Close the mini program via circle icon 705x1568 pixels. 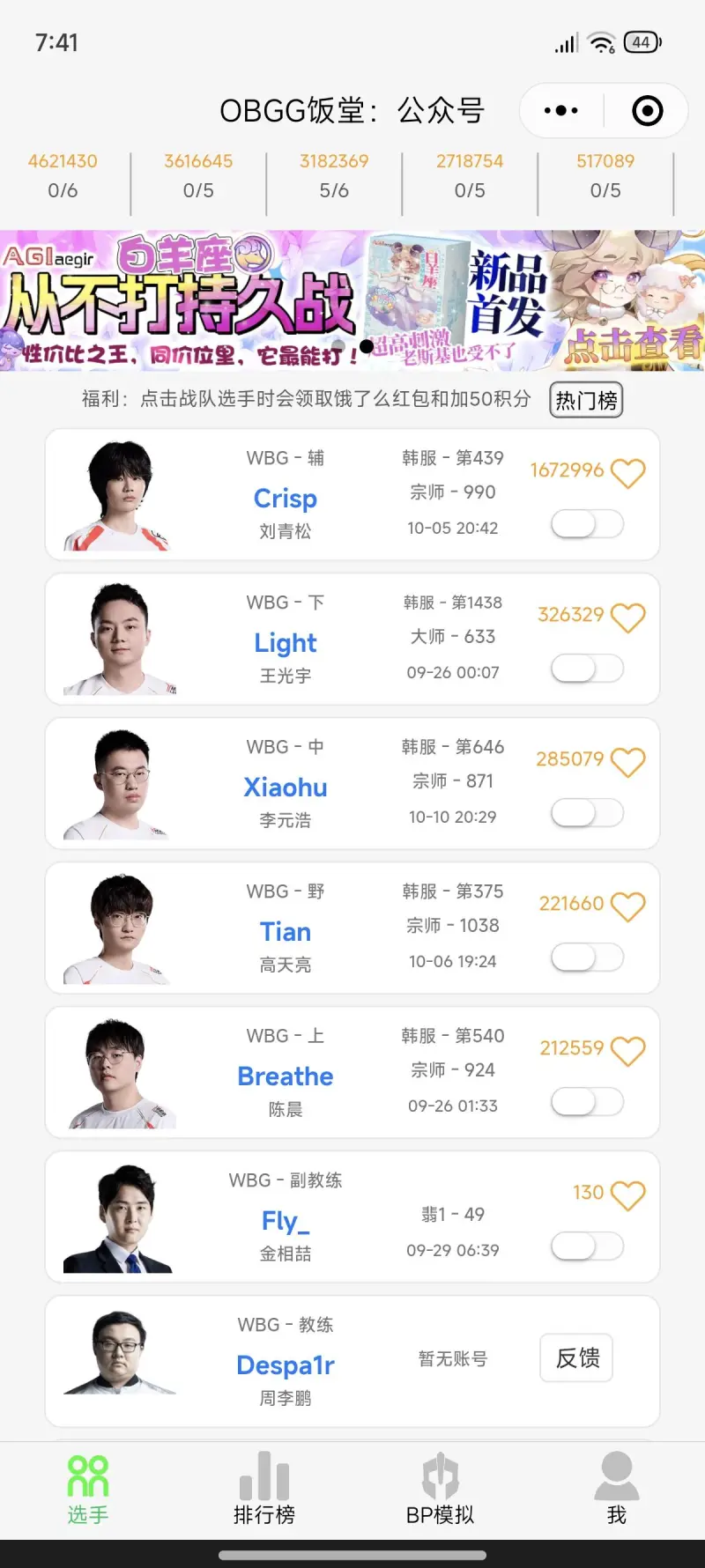pyautogui.click(x=648, y=111)
